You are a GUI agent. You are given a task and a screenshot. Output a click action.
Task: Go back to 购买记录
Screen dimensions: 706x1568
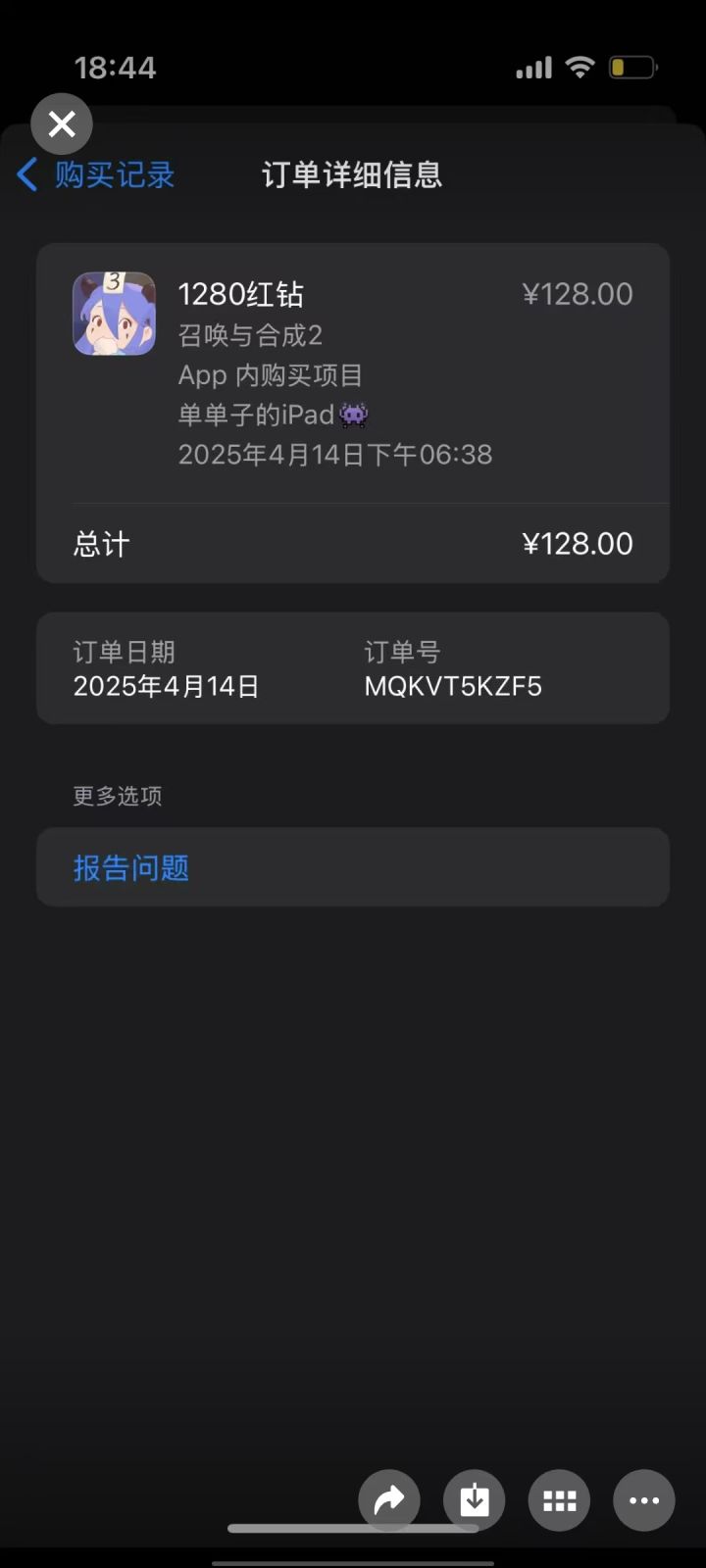[x=96, y=175]
